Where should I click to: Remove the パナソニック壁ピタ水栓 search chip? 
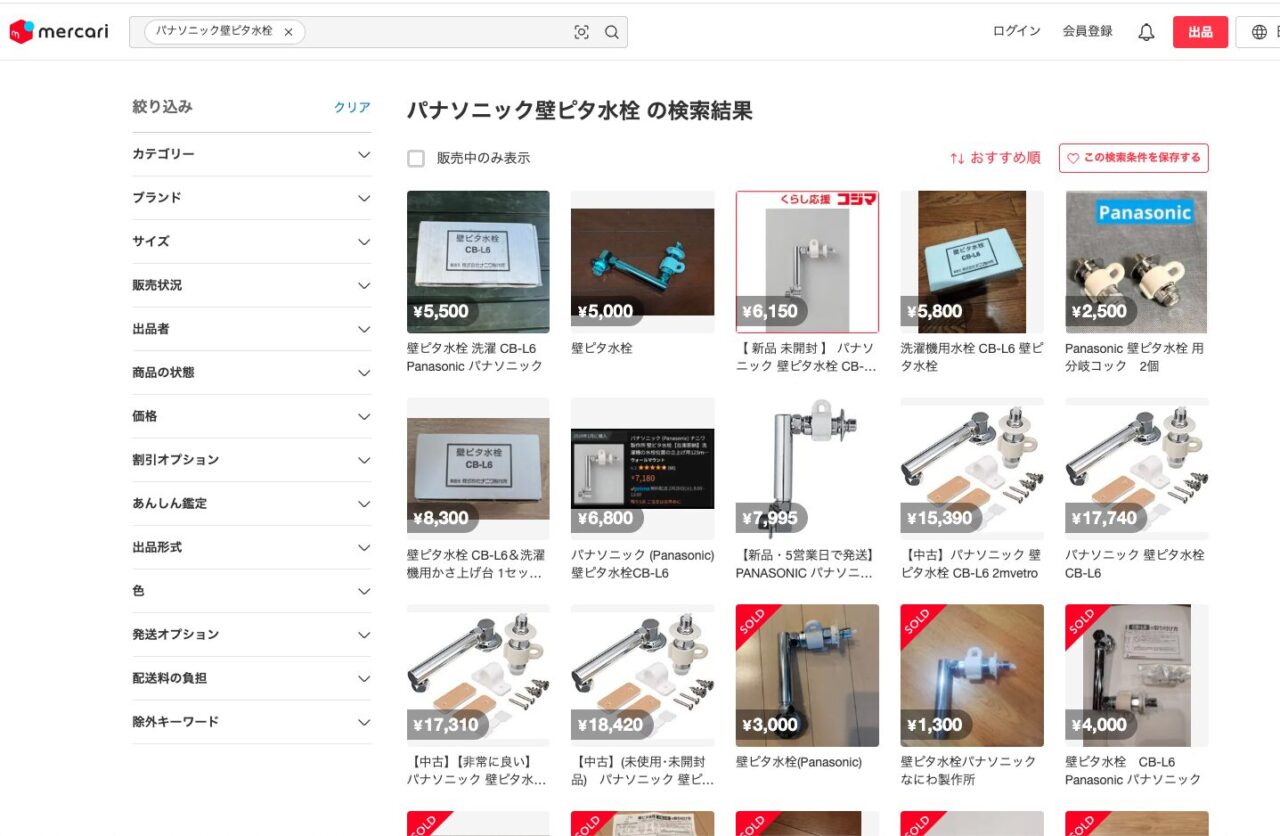click(x=288, y=32)
